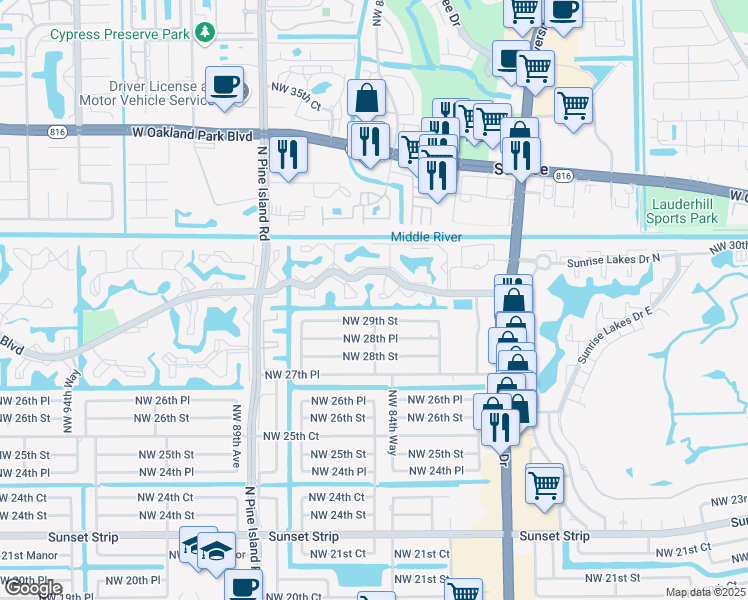Select the restaurant marker near NW 26th St
The width and height of the screenshot is (748, 600).
500,428
